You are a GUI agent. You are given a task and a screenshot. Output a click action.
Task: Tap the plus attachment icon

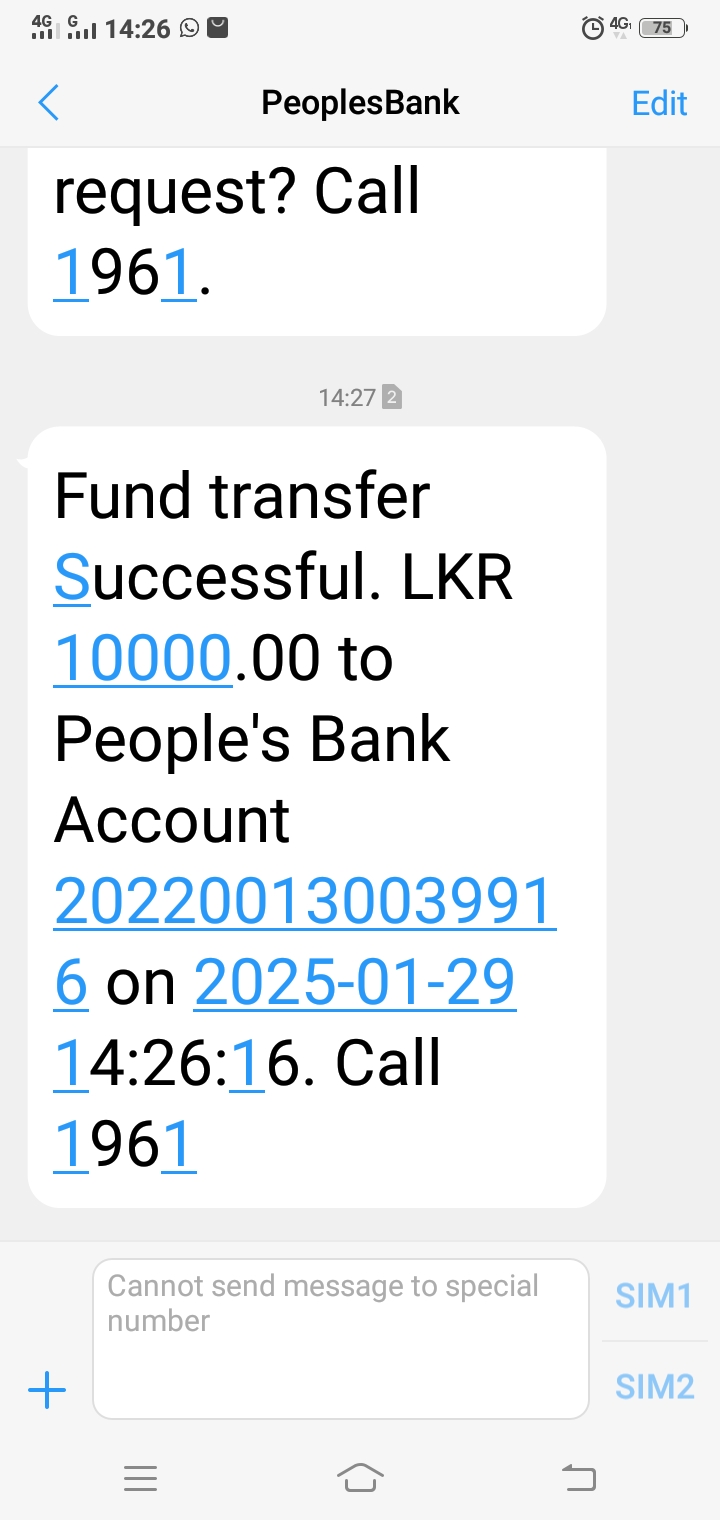[x=47, y=1389]
